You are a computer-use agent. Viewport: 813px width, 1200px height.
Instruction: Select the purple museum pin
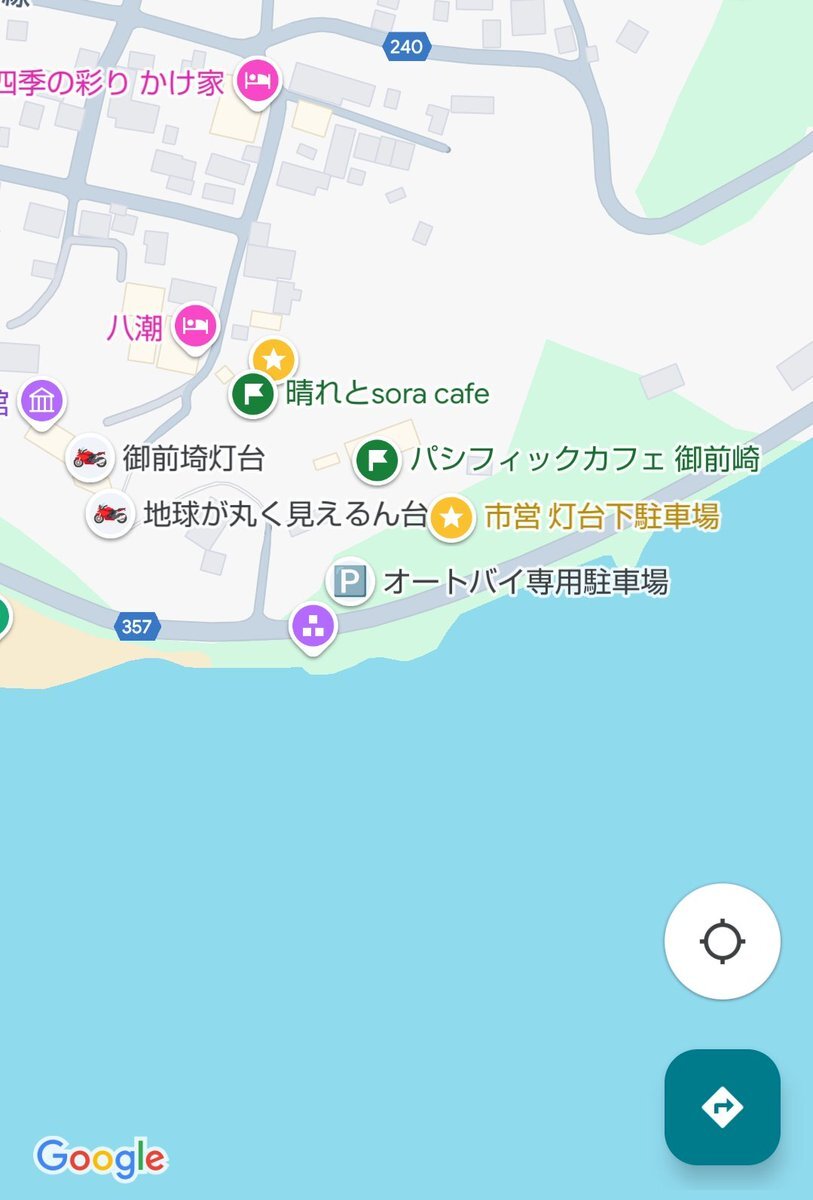[x=43, y=401]
